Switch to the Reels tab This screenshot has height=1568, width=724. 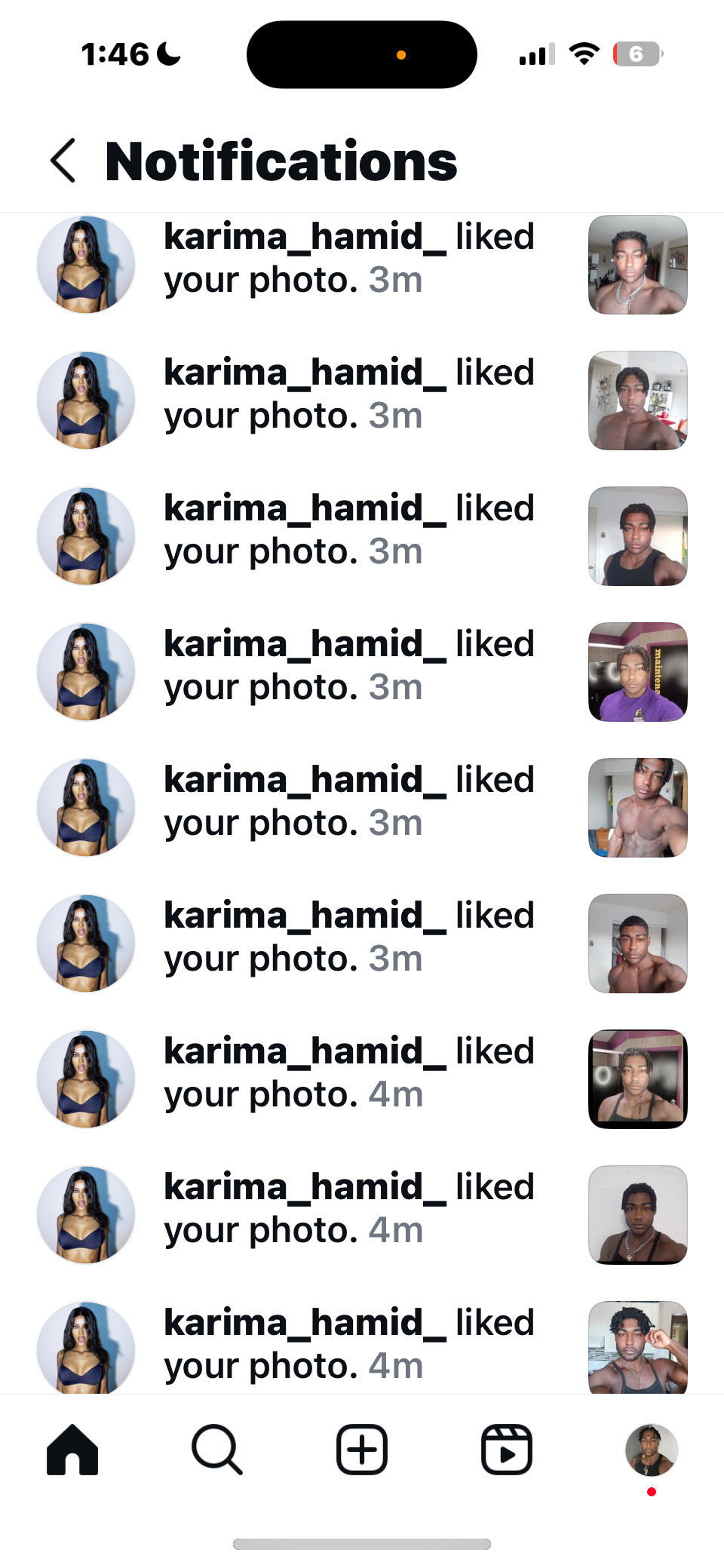(507, 1449)
